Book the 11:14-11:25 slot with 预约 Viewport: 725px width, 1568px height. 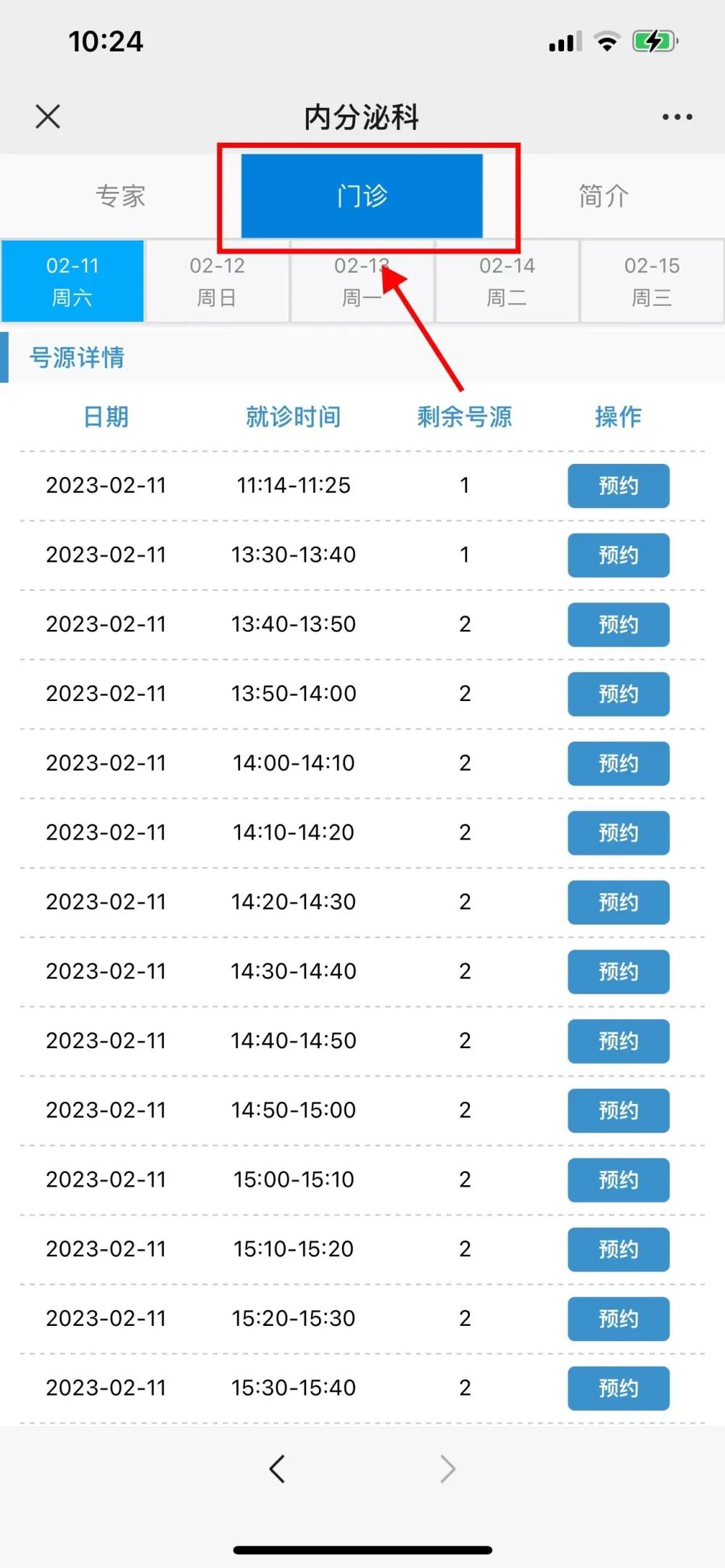point(618,486)
